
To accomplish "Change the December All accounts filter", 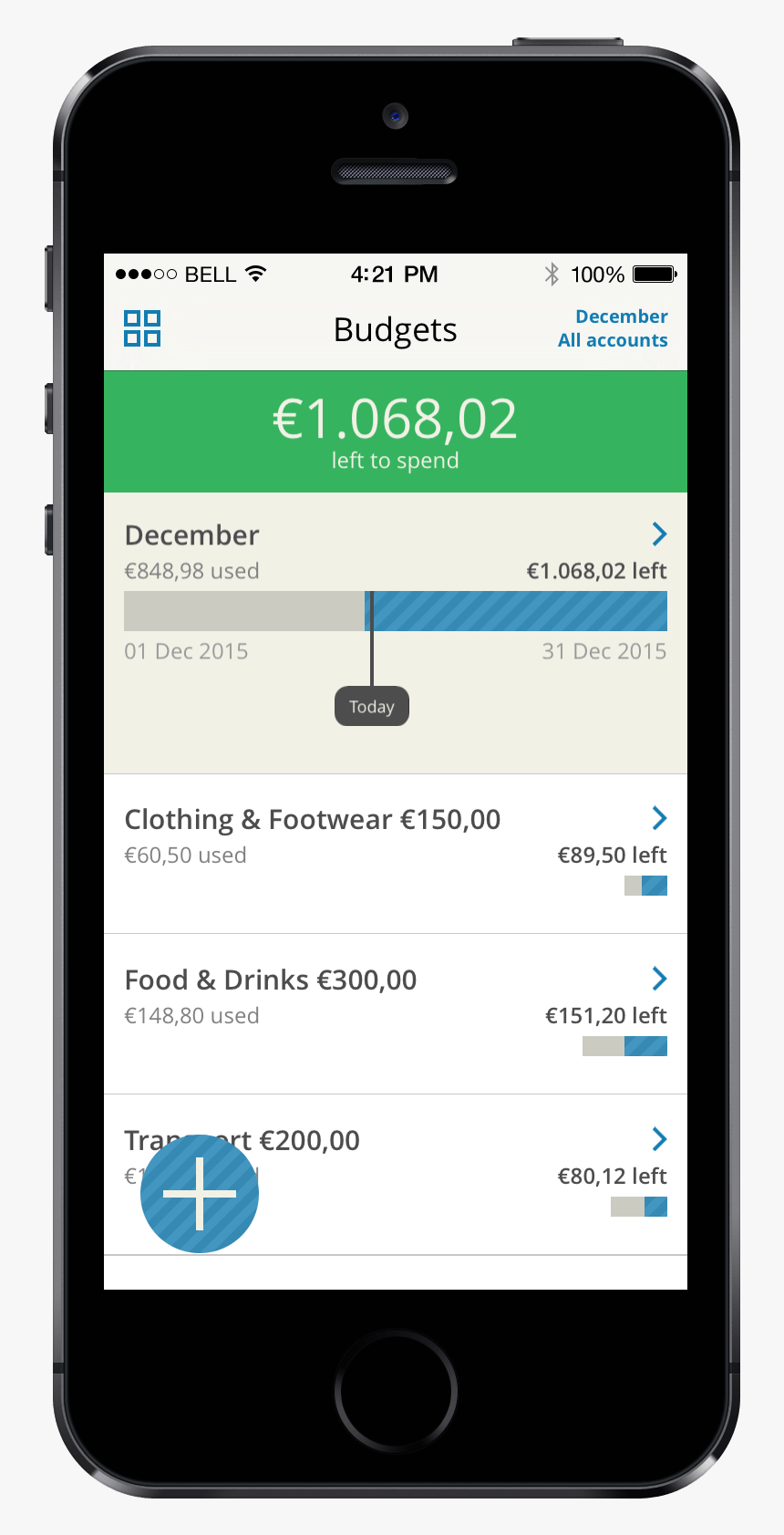I will tap(613, 328).
